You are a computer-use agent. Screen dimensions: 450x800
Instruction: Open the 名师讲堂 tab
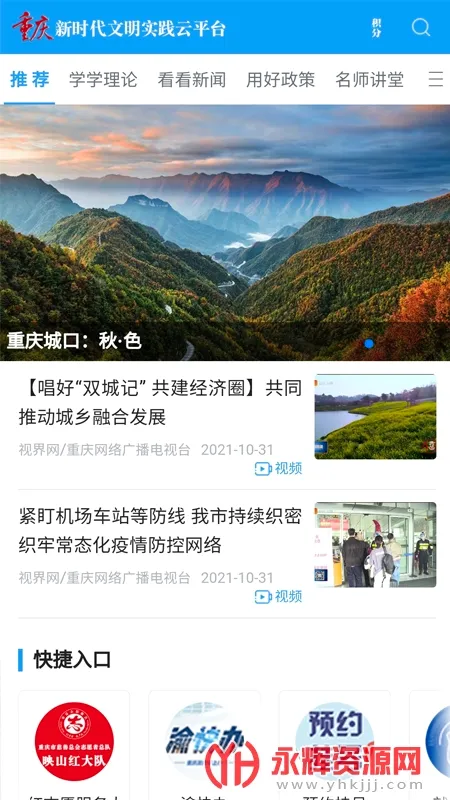click(369, 80)
